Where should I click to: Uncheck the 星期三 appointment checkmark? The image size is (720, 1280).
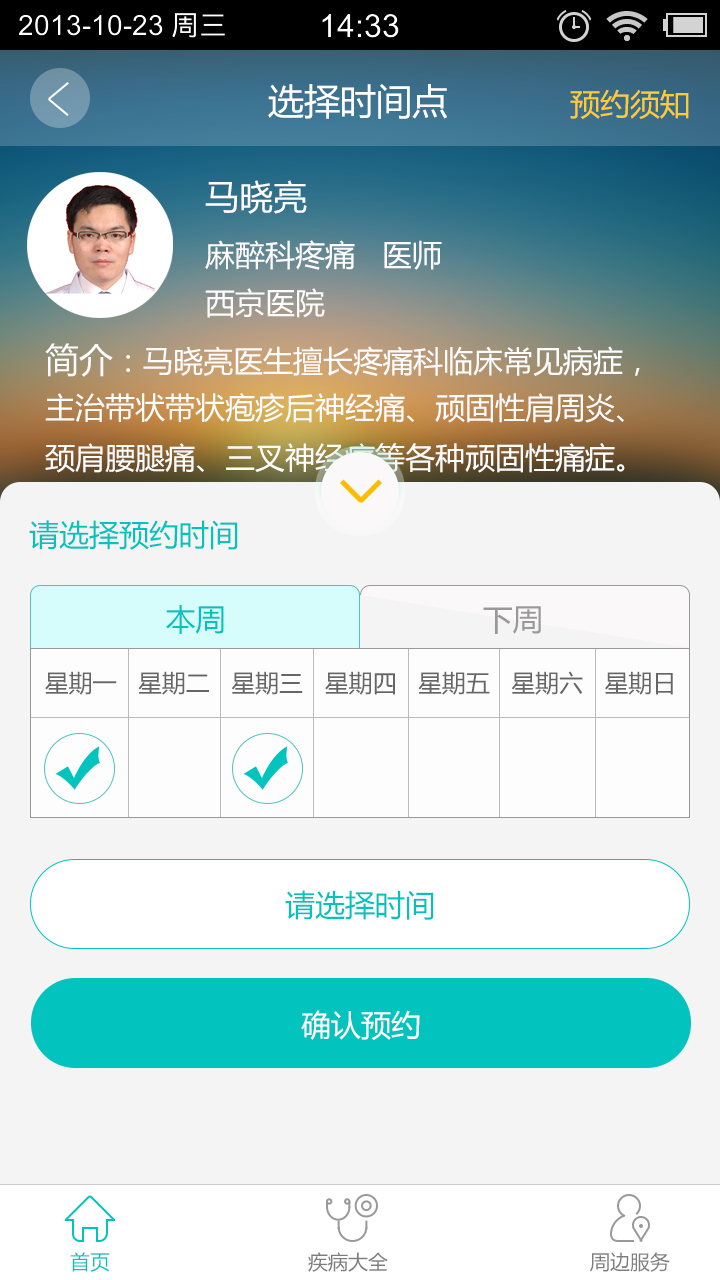click(265, 768)
